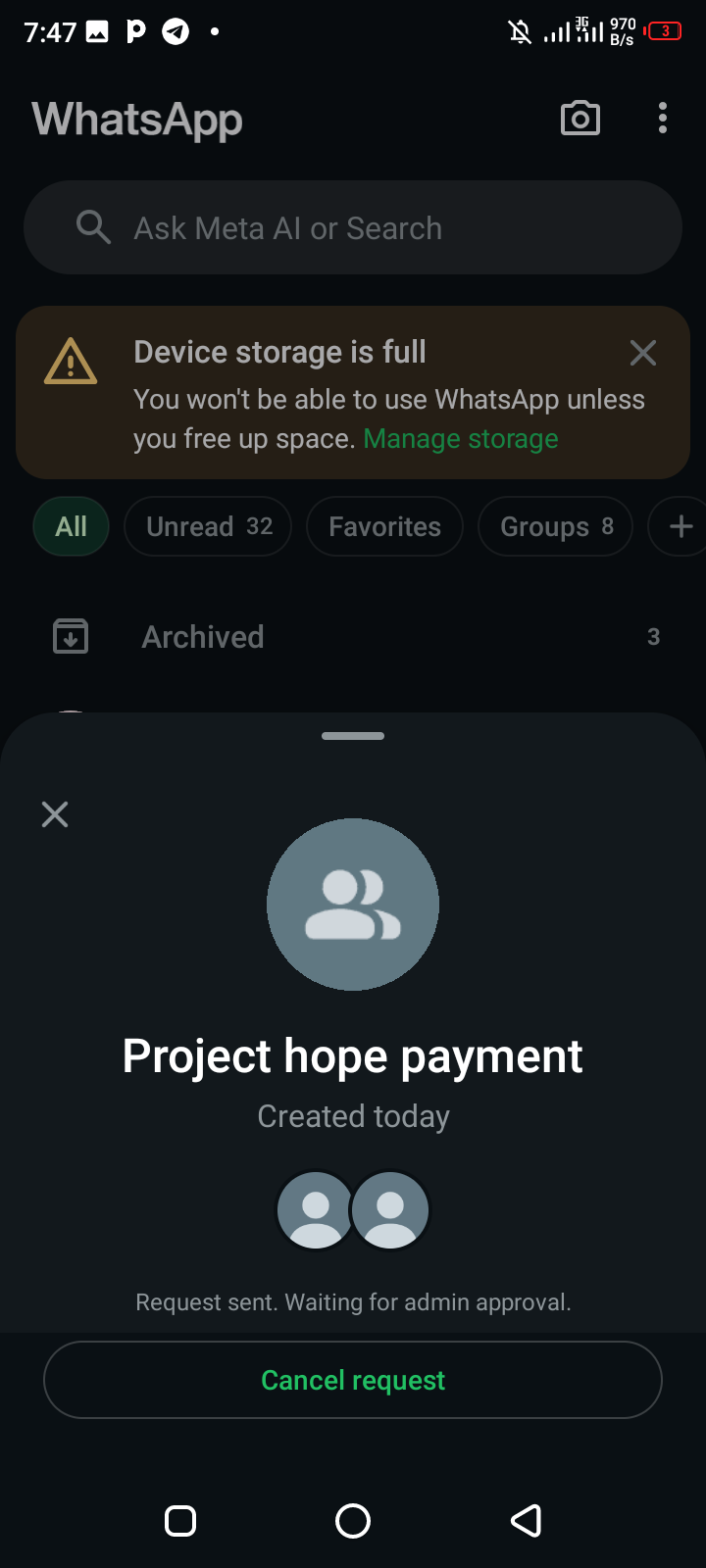Image resolution: width=706 pixels, height=1568 pixels.
Task: Open the overflow menu
Action: point(663,119)
